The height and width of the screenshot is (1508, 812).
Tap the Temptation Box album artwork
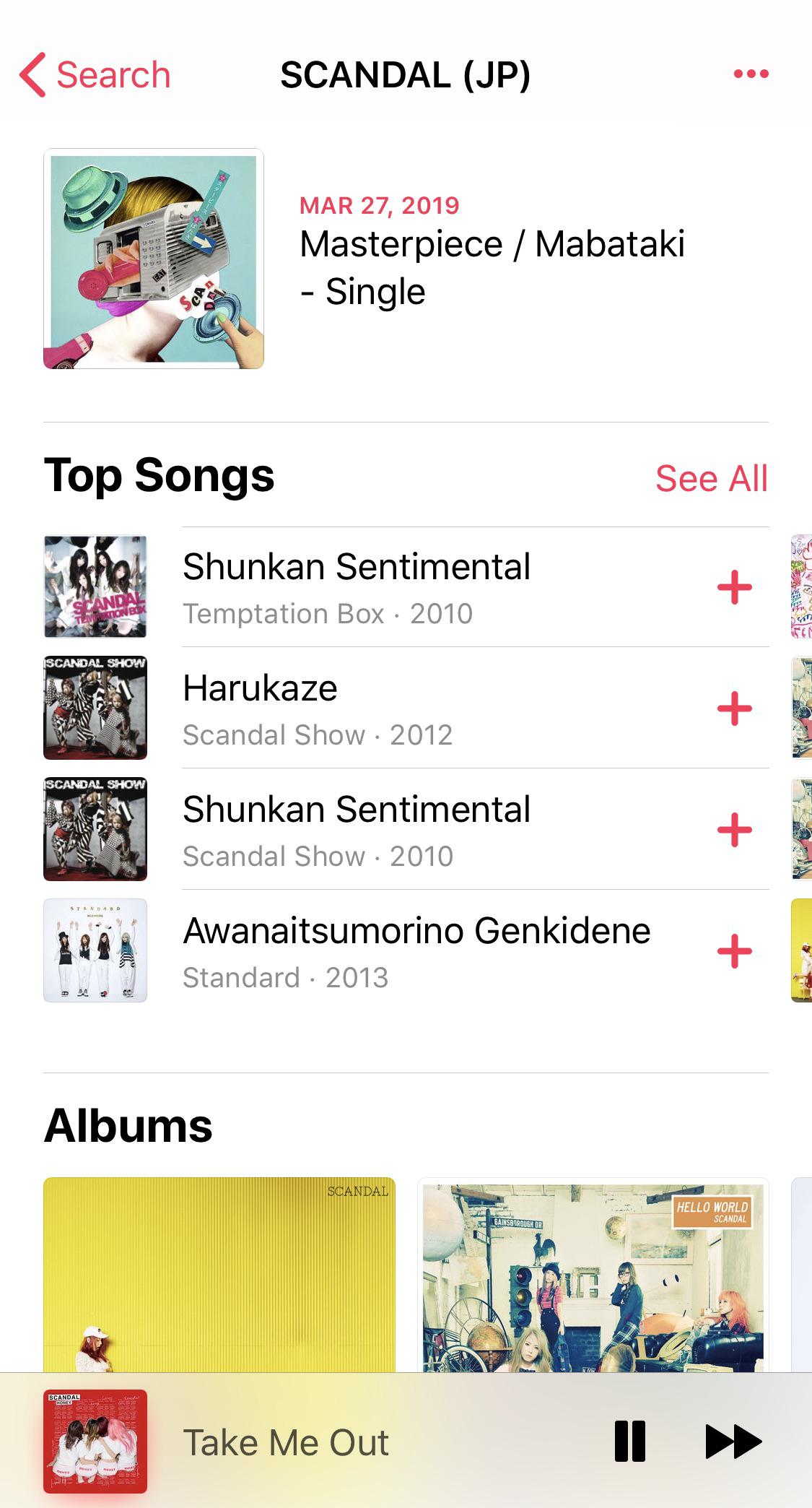point(95,587)
